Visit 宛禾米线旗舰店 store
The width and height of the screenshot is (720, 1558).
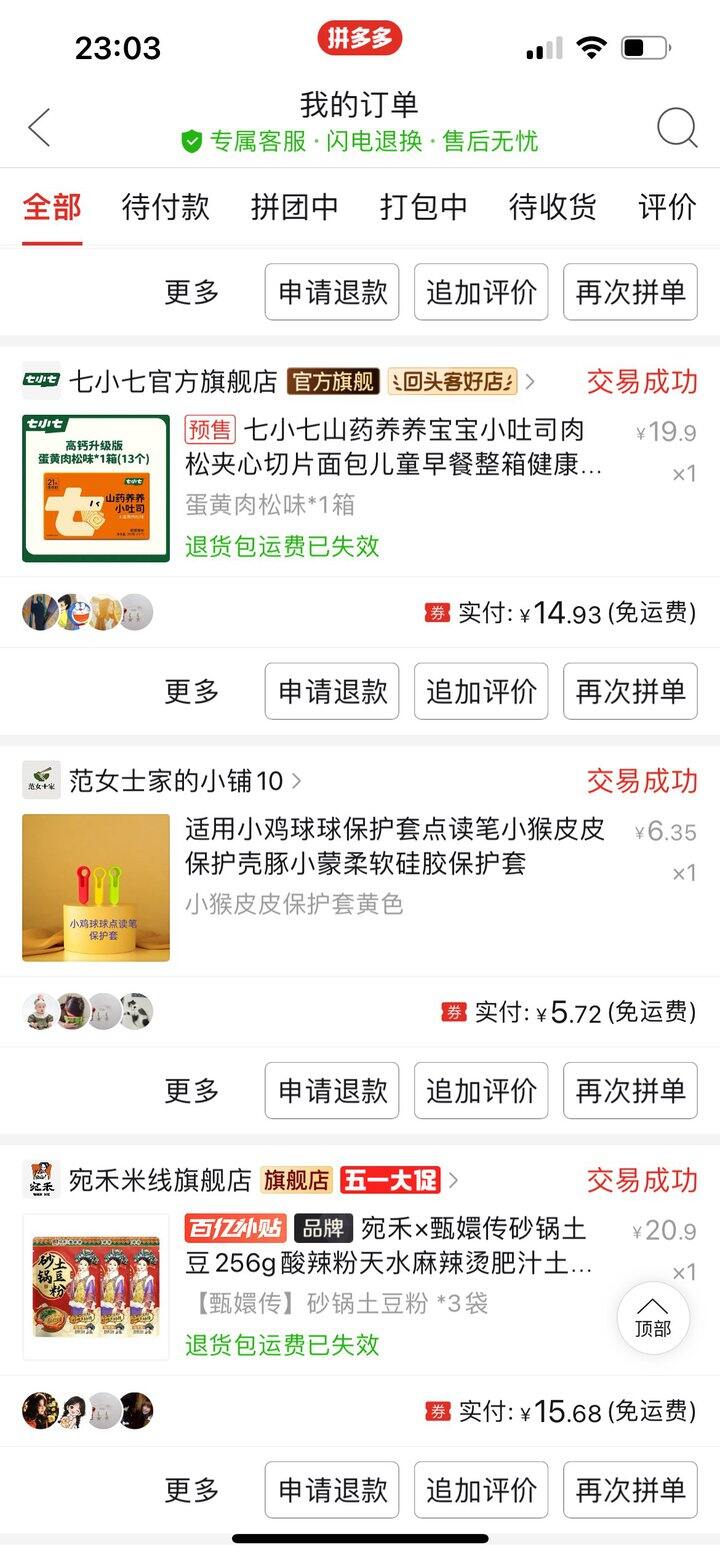click(160, 1180)
